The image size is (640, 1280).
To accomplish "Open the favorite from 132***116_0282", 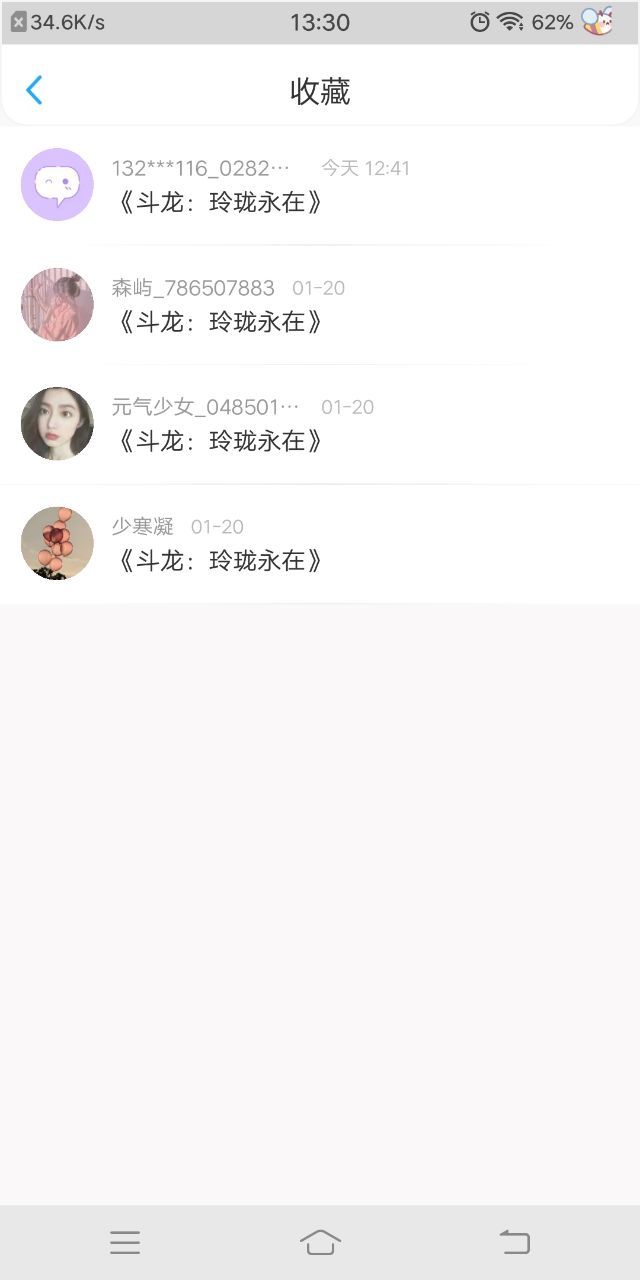I will 320,185.
